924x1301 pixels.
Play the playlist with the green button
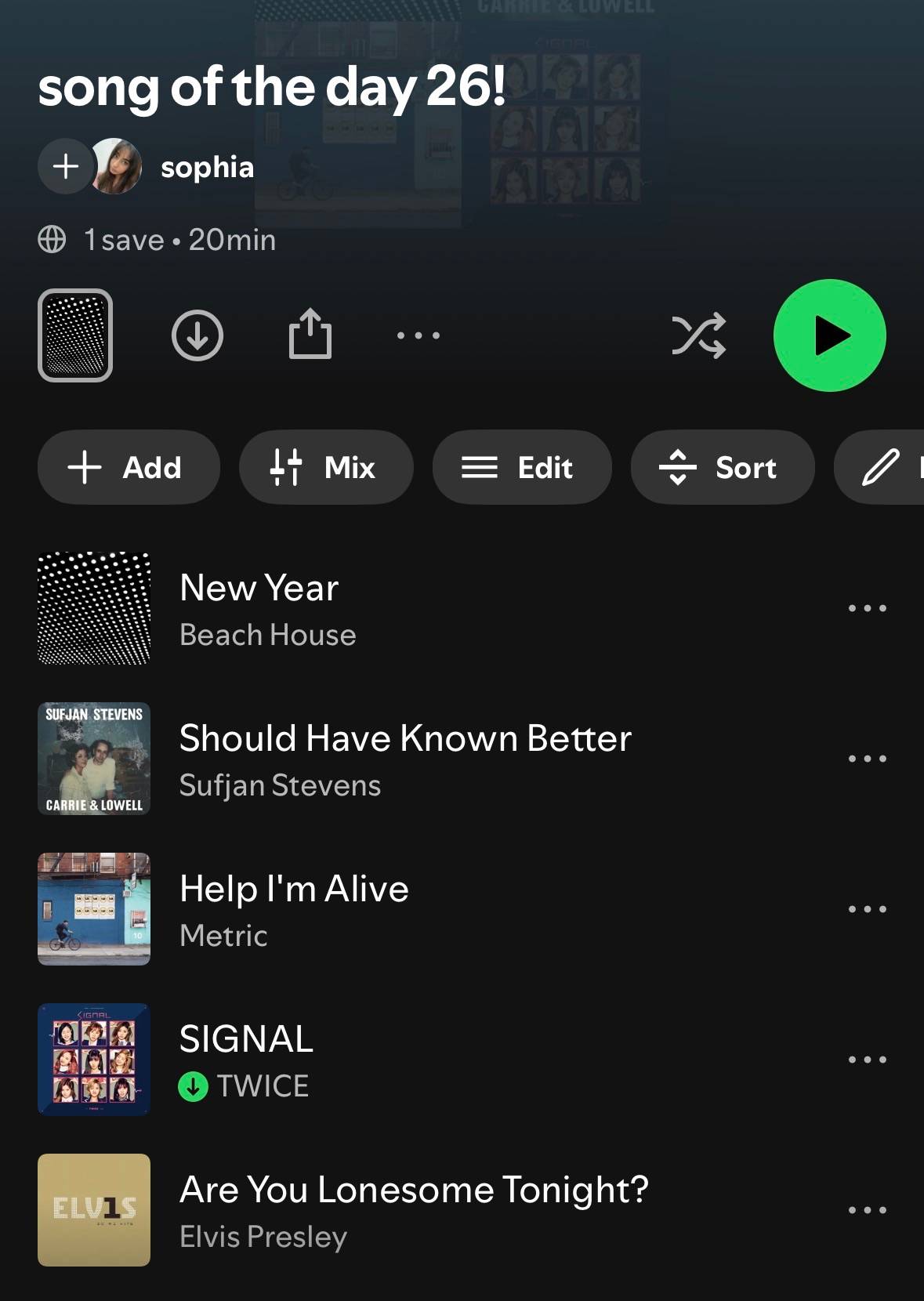tap(829, 335)
